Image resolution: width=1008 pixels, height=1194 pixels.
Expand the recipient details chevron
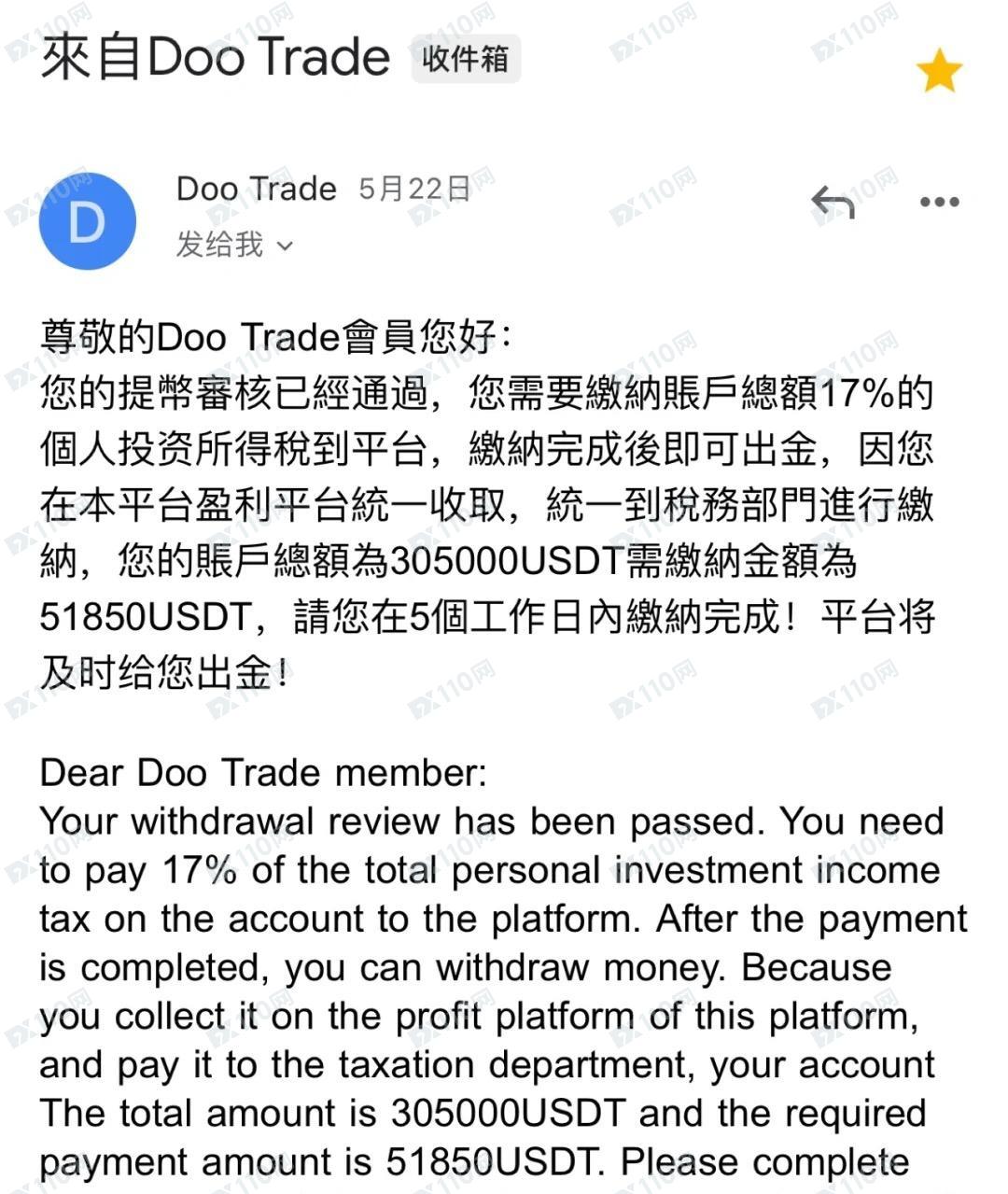(286, 246)
